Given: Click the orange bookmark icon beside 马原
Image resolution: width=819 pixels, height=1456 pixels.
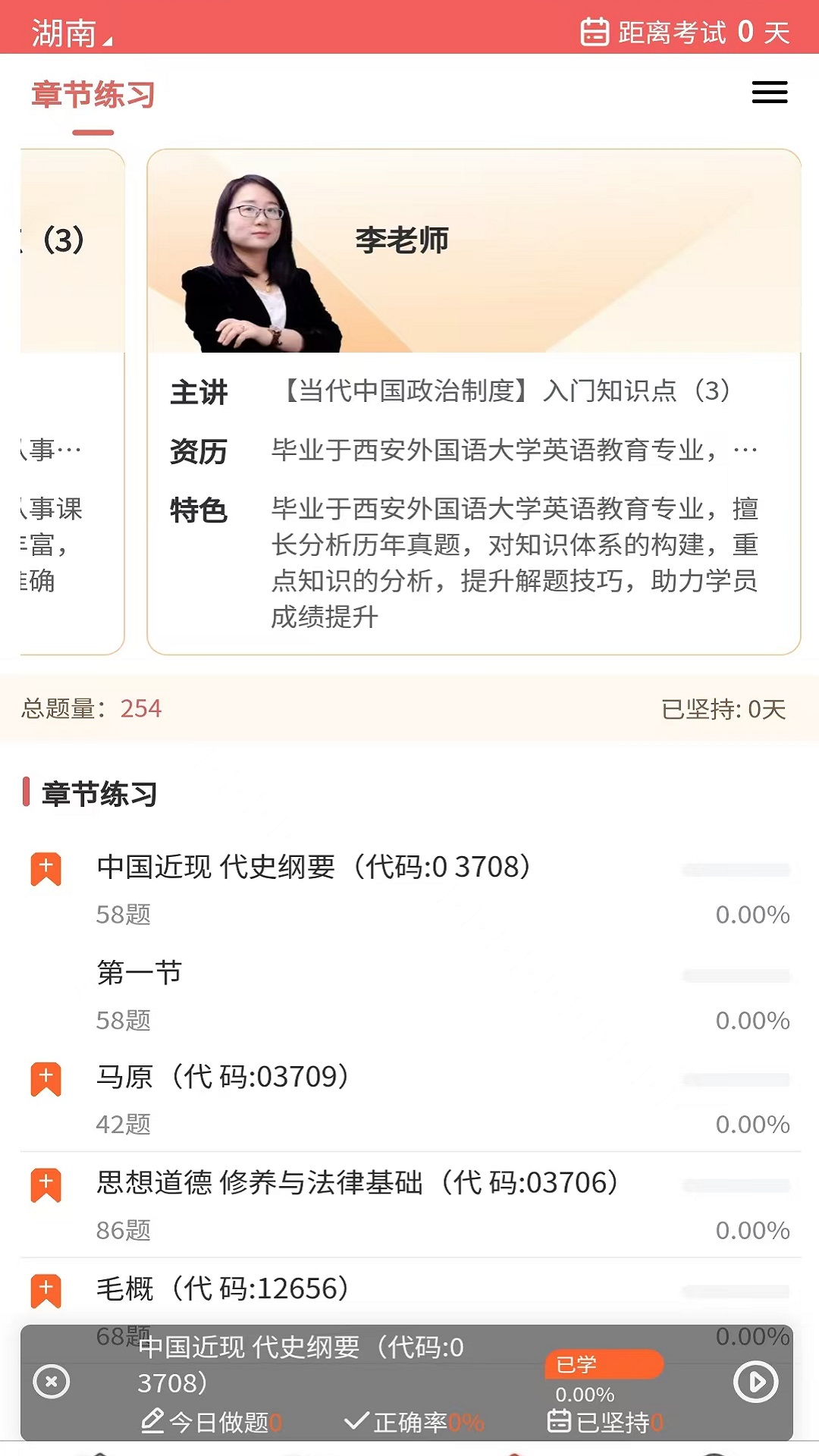Looking at the screenshot, I should click(47, 1078).
